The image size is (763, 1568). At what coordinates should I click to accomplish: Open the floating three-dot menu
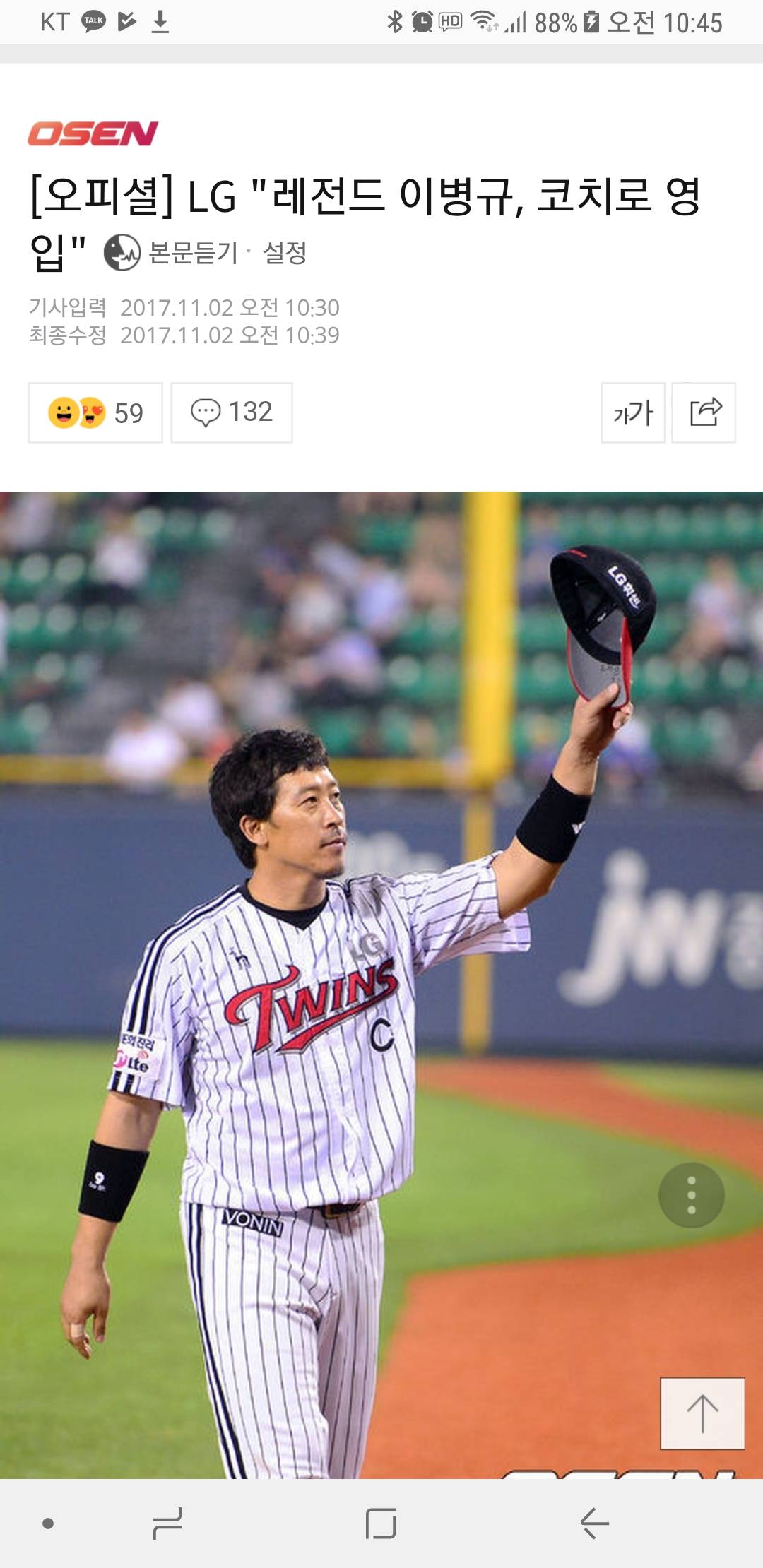pyautogui.click(x=692, y=1195)
